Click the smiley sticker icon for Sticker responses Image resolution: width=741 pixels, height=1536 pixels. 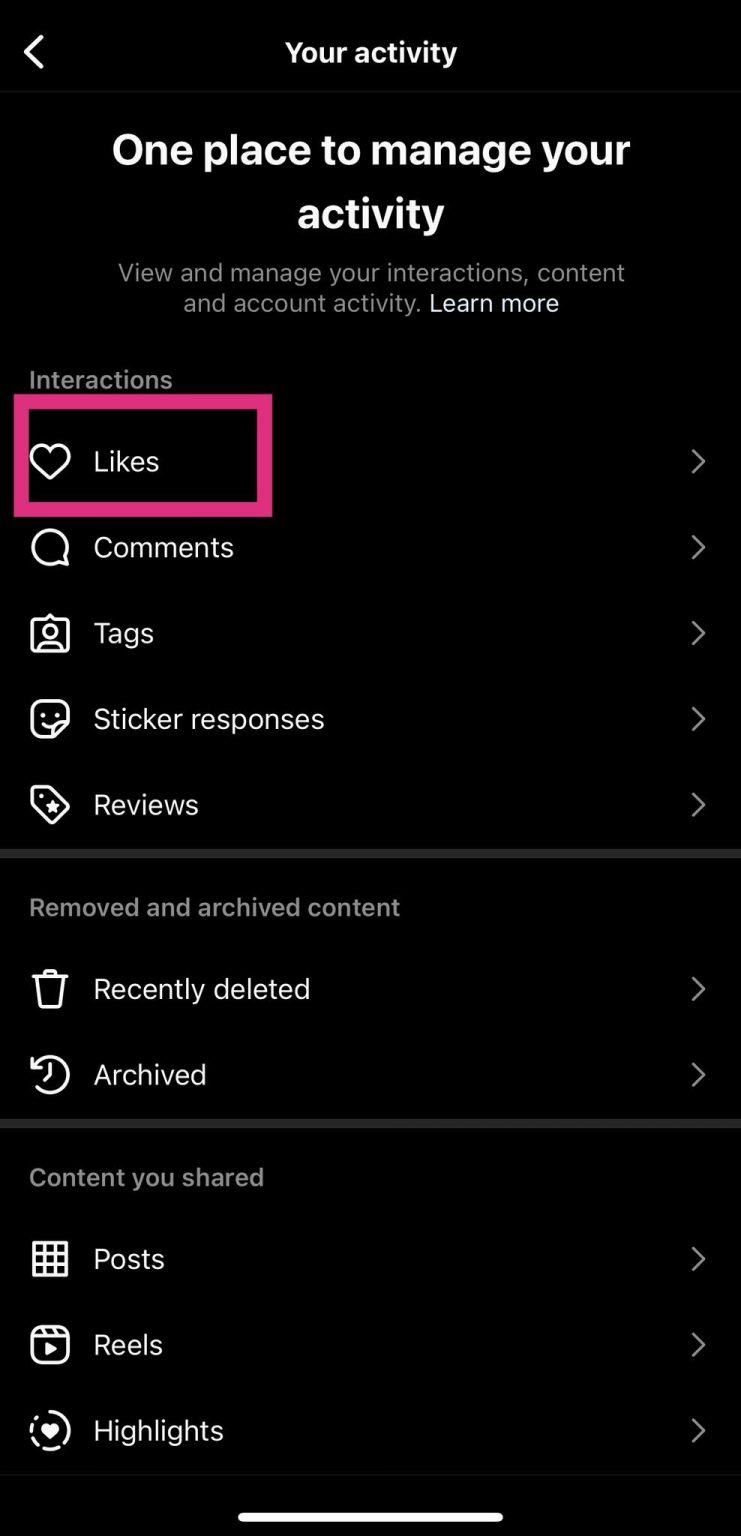click(x=50, y=719)
